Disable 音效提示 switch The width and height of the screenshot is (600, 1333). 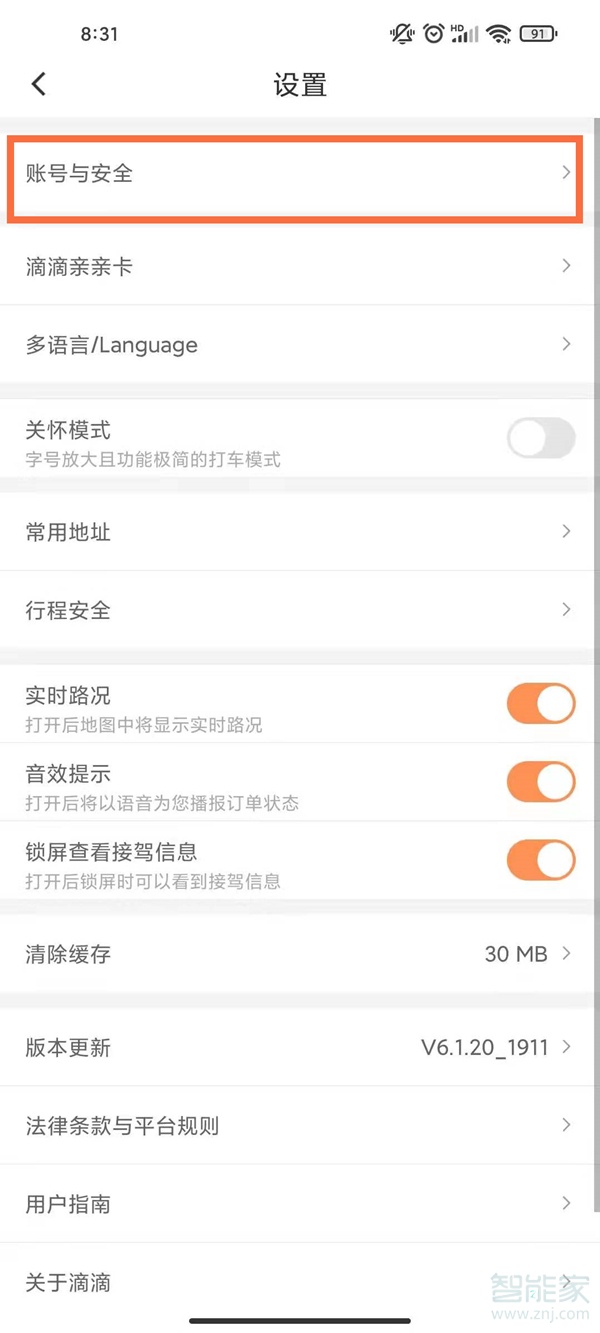click(540, 782)
